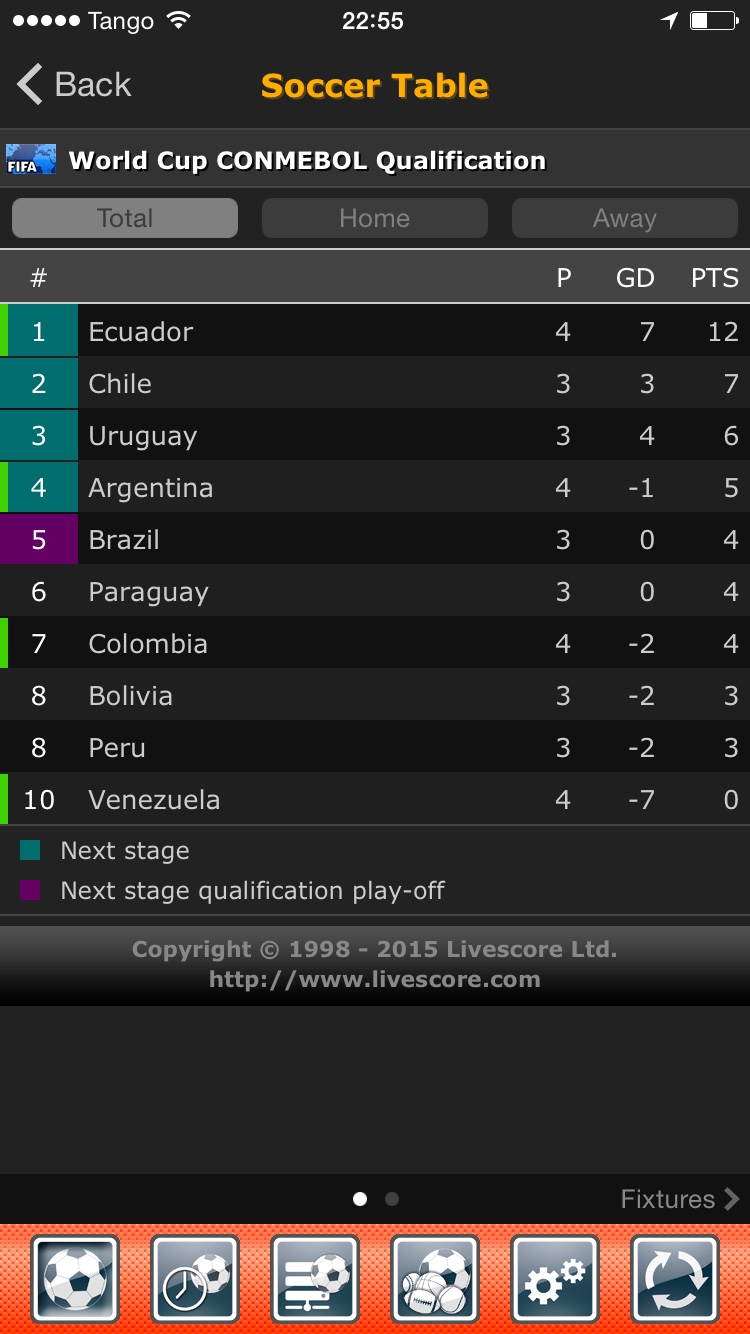Refresh the table data
The width and height of the screenshot is (750, 1334).
point(675,1278)
